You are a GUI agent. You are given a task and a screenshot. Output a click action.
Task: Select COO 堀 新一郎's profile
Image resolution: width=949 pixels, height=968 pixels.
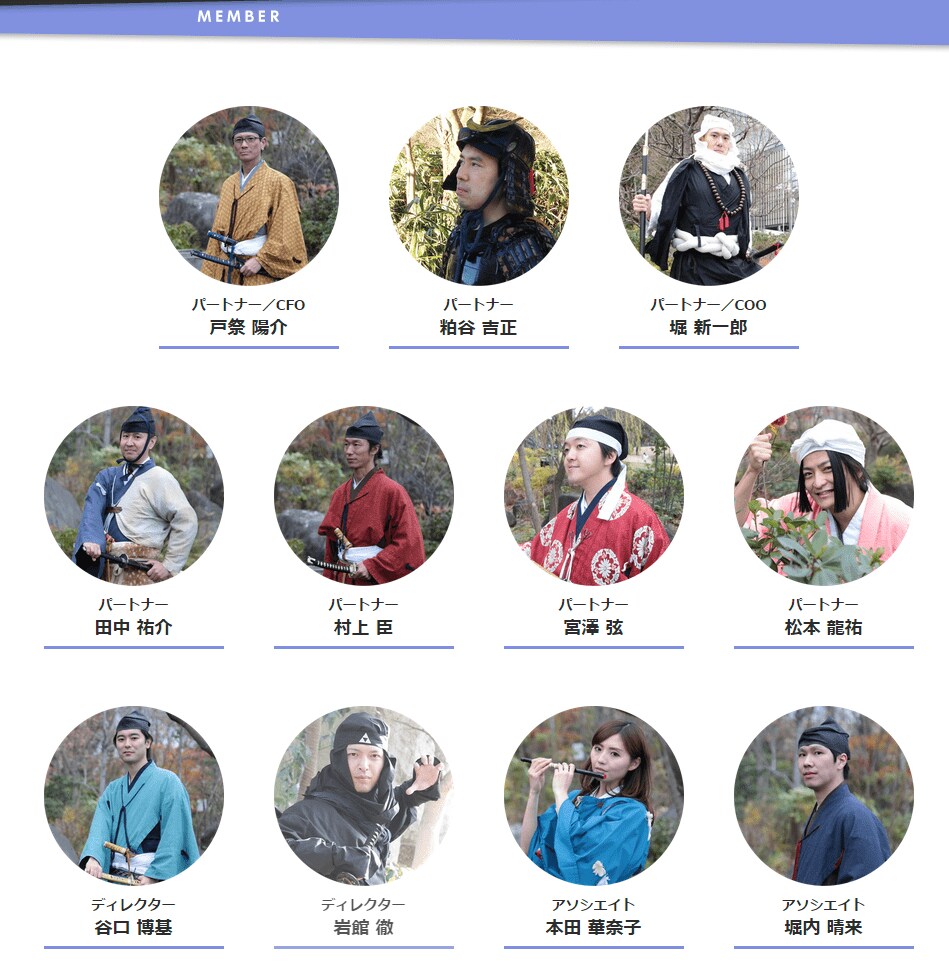click(x=708, y=197)
